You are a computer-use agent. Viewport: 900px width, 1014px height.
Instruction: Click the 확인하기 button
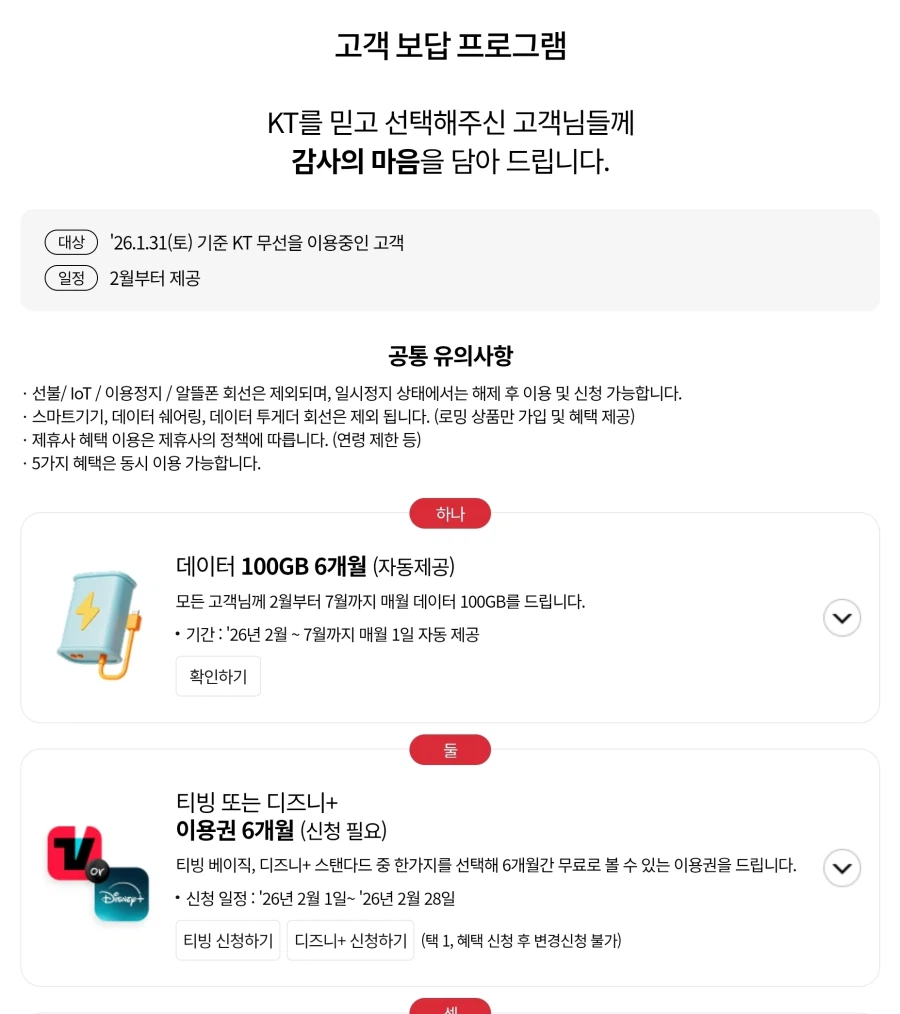point(218,675)
